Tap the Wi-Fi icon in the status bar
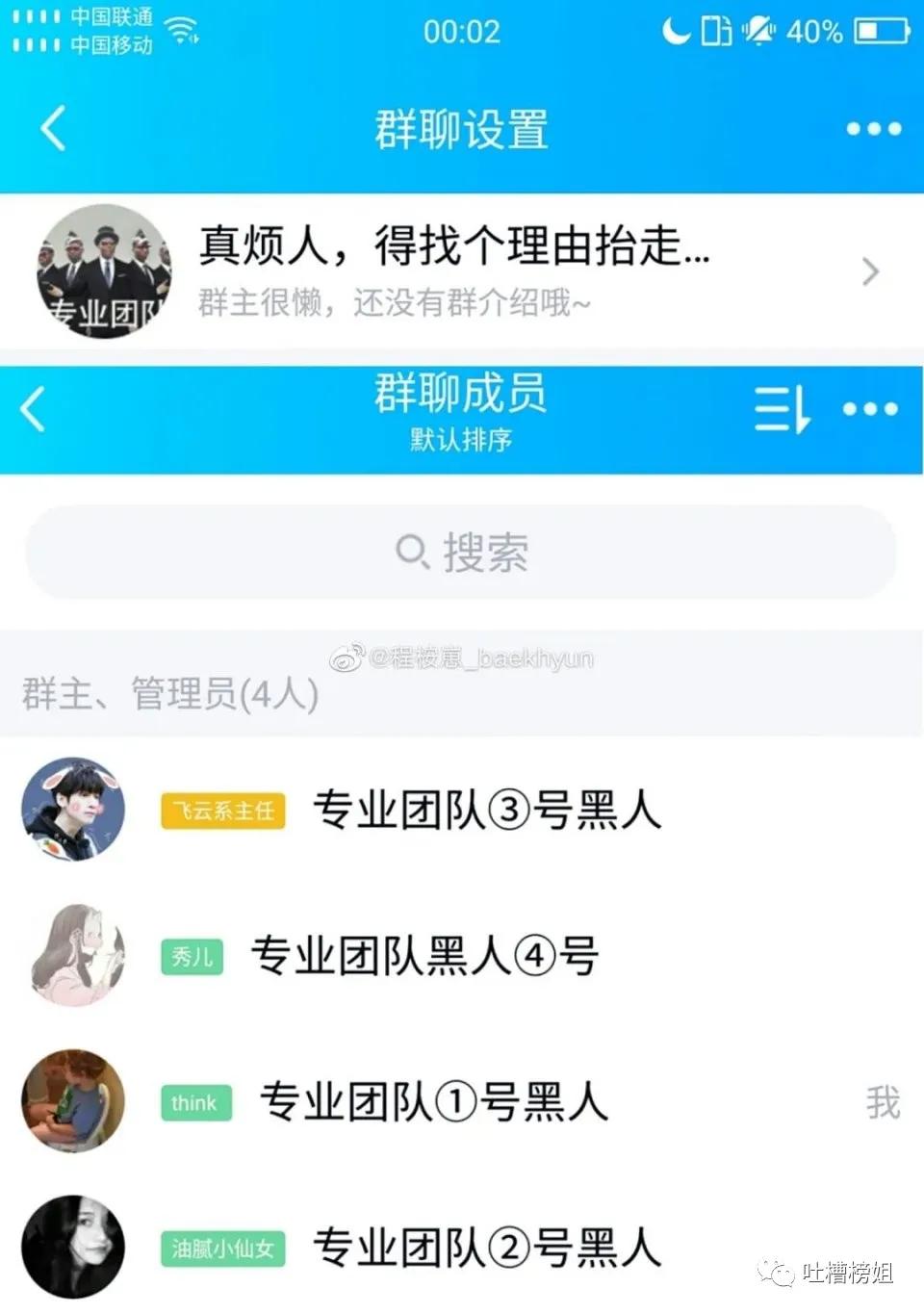 pyautogui.click(x=179, y=29)
